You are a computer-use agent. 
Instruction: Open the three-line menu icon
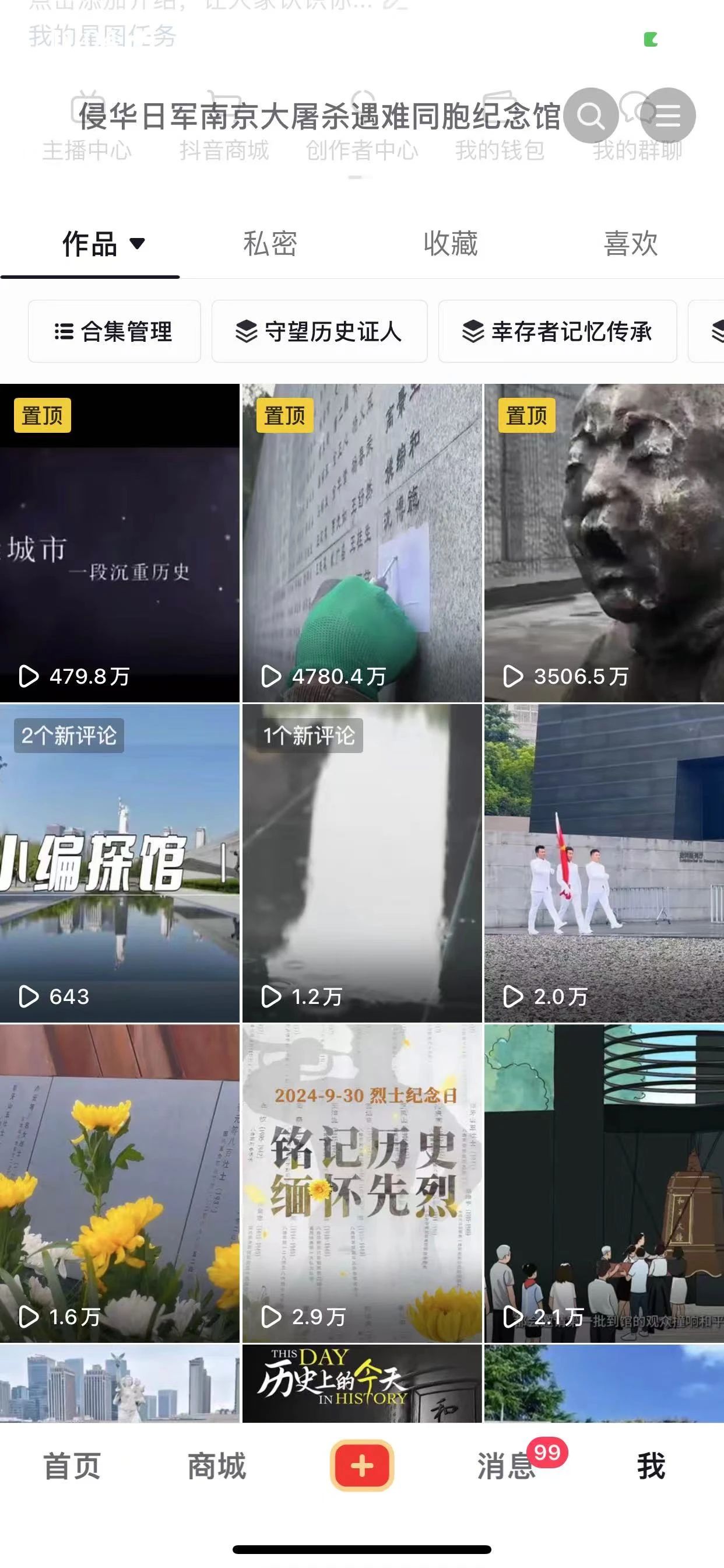(x=667, y=115)
